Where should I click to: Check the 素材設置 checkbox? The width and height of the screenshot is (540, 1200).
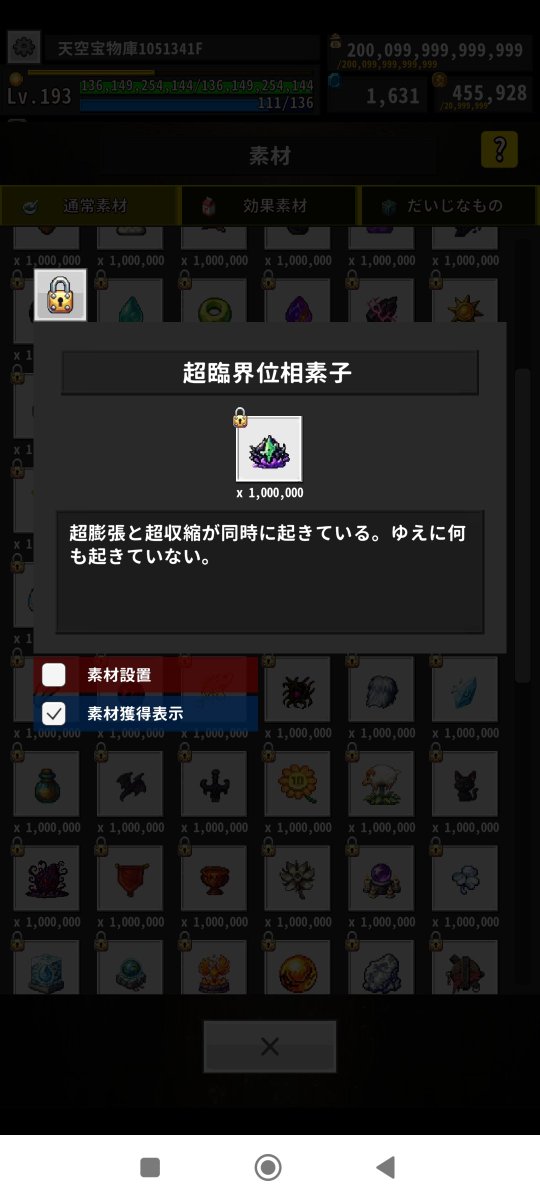(54, 675)
